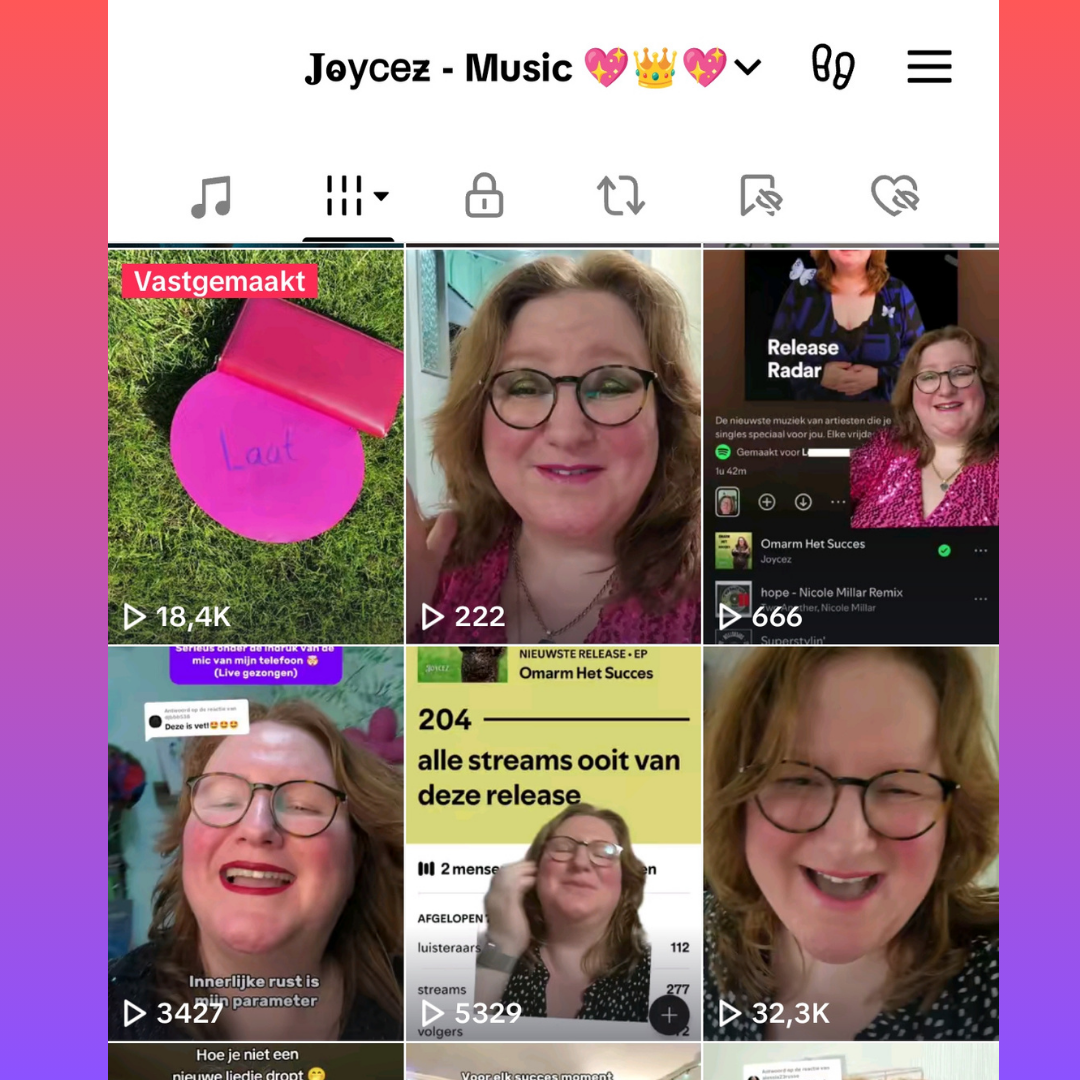Open the Innerlijke rust video with 3427 views
Viewport: 1080px width, 1080px height.
pos(256,843)
